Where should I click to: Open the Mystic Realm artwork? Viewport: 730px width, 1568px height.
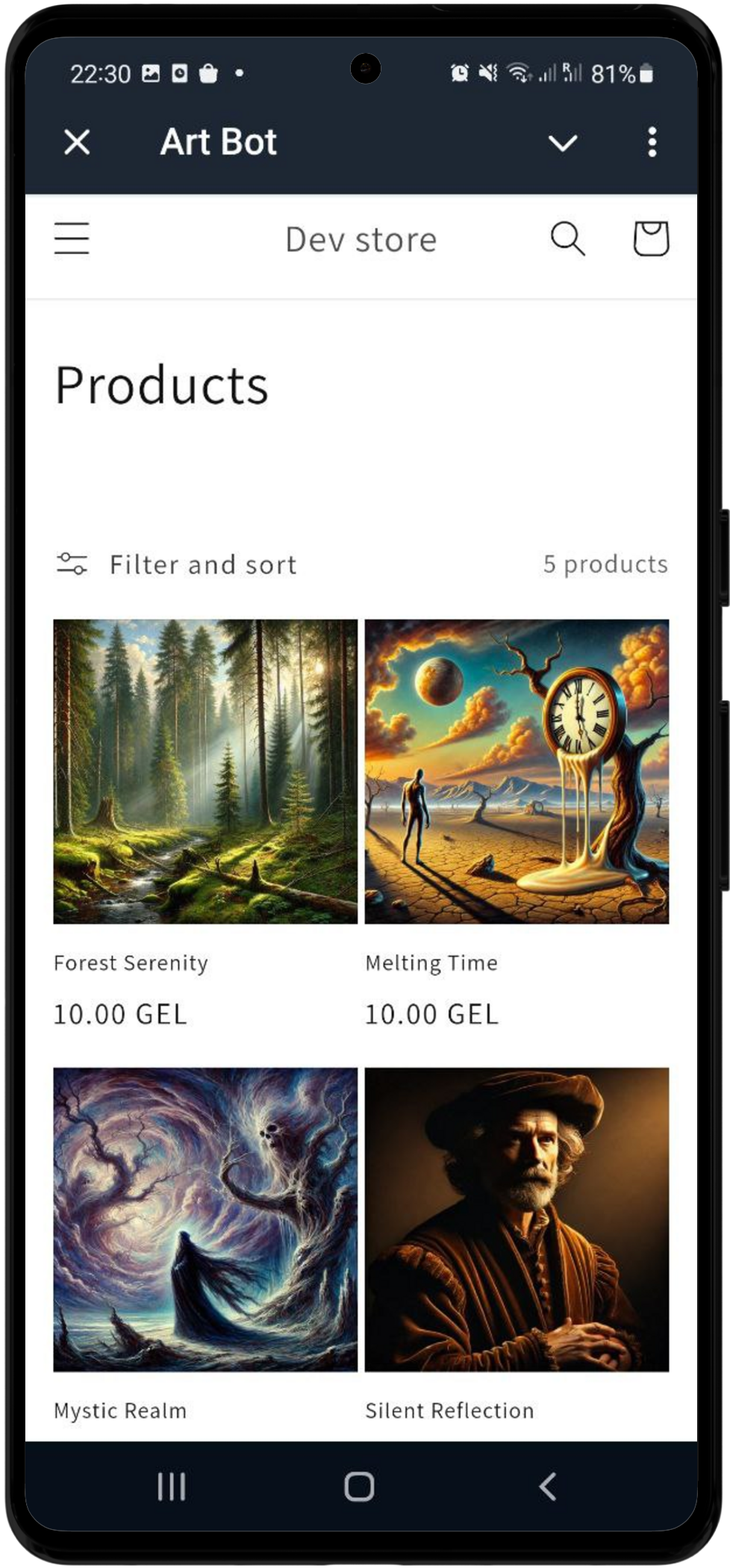(x=205, y=1219)
